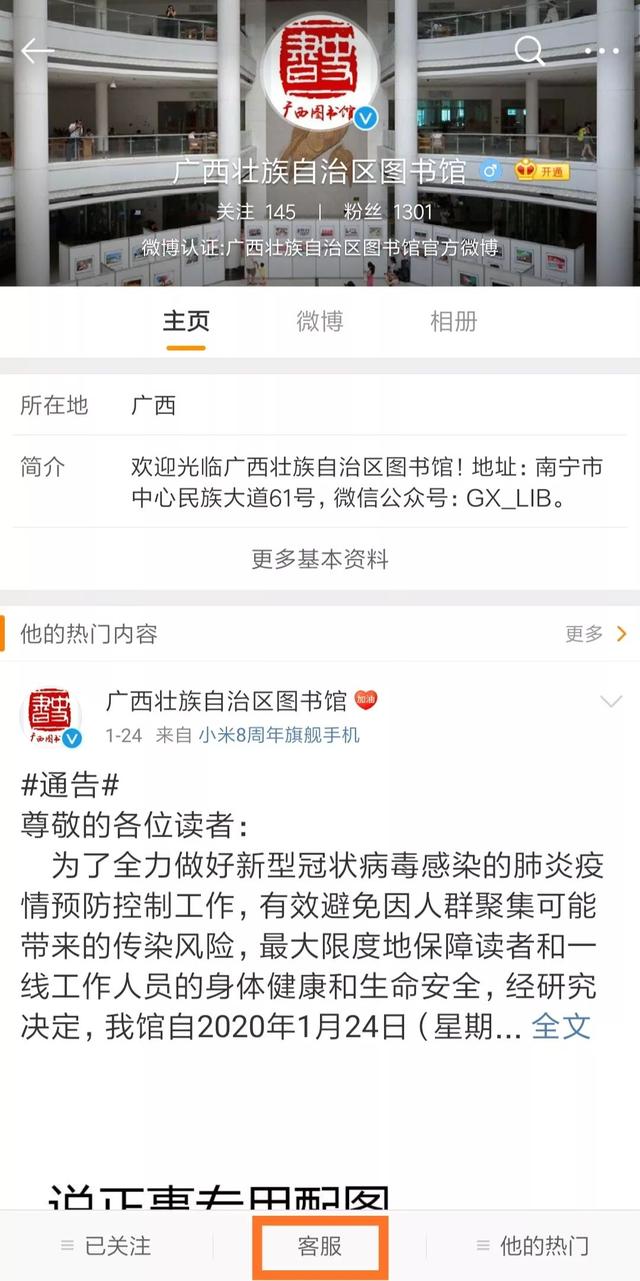Expand the post with 全文

pyautogui.click(x=561, y=1026)
